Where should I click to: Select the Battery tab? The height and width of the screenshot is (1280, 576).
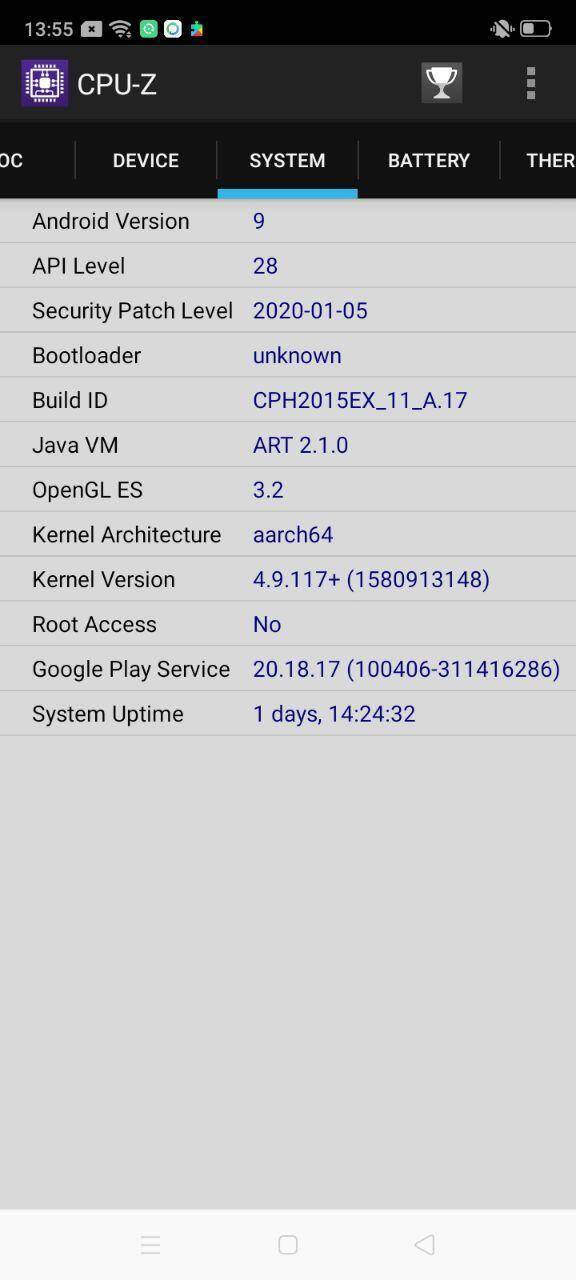click(429, 160)
